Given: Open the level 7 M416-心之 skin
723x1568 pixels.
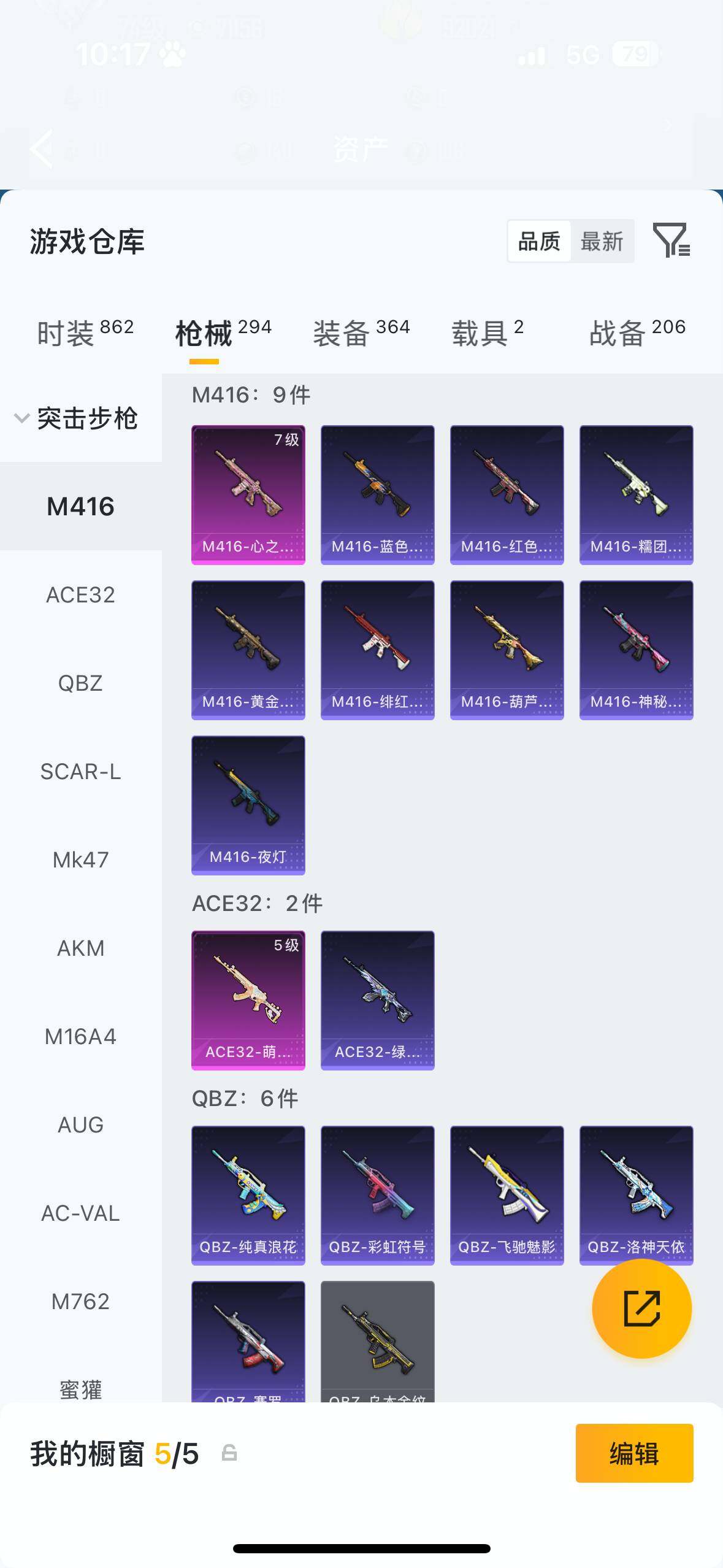Looking at the screenshot, I should 248,494.
